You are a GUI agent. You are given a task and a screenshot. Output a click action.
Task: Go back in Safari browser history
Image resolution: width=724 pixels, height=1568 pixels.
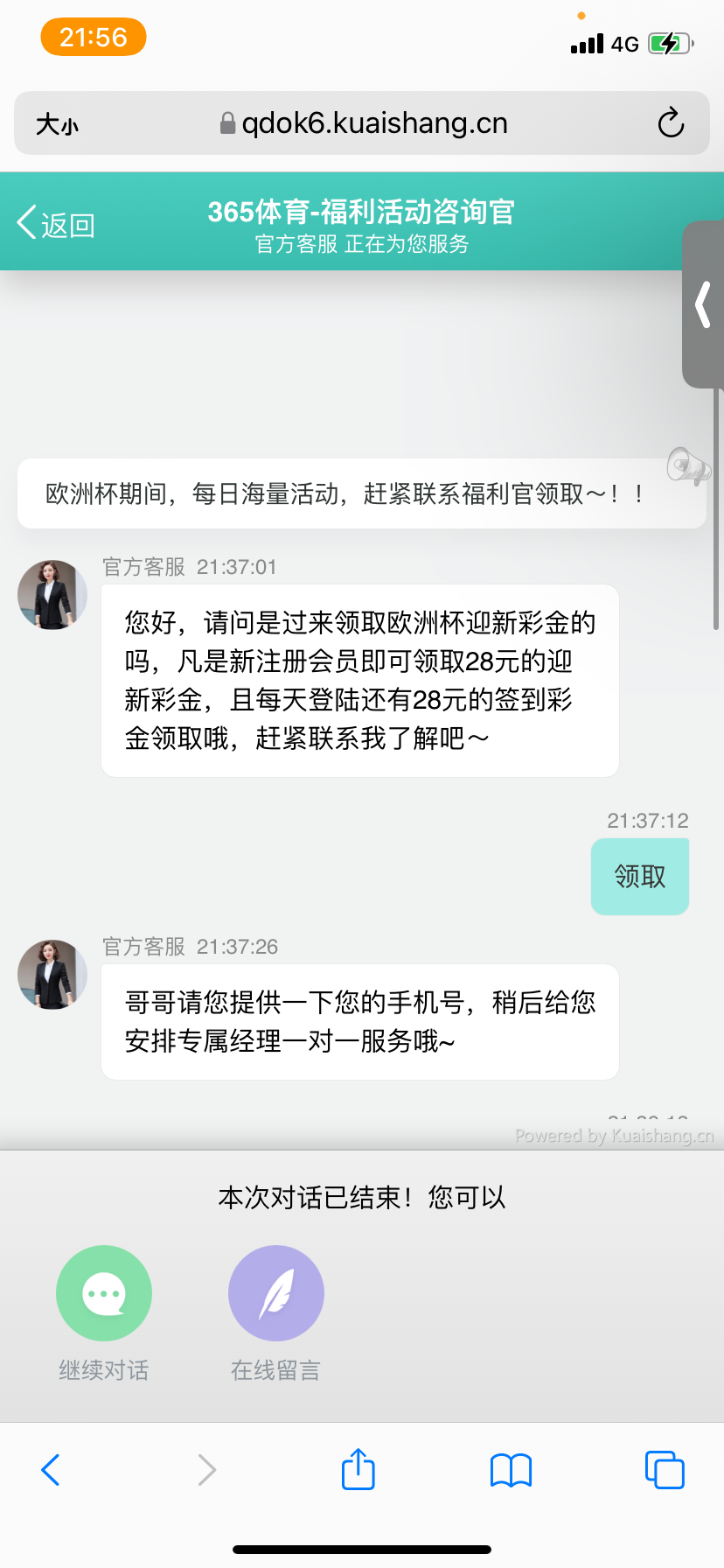[x=51, y=1470]
